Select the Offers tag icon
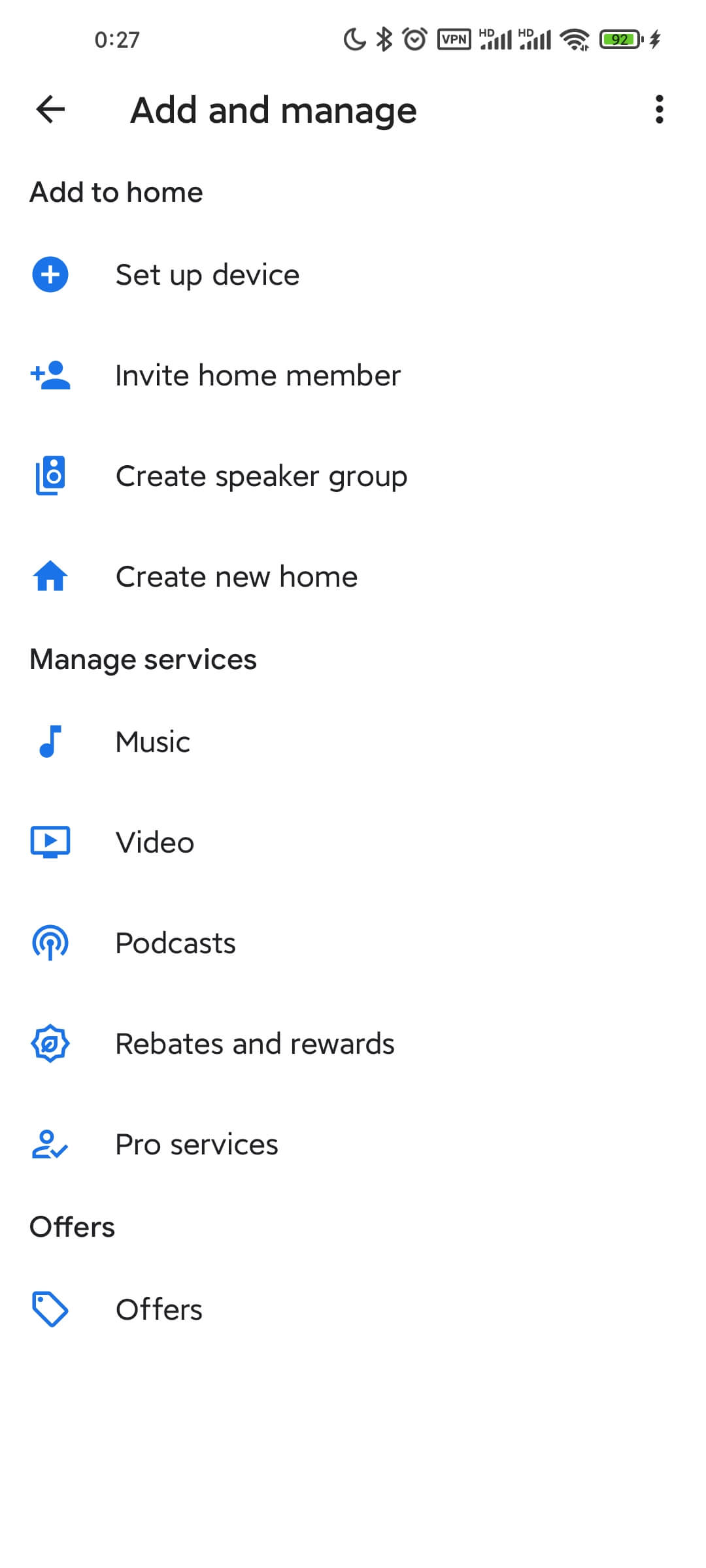 50,1309
